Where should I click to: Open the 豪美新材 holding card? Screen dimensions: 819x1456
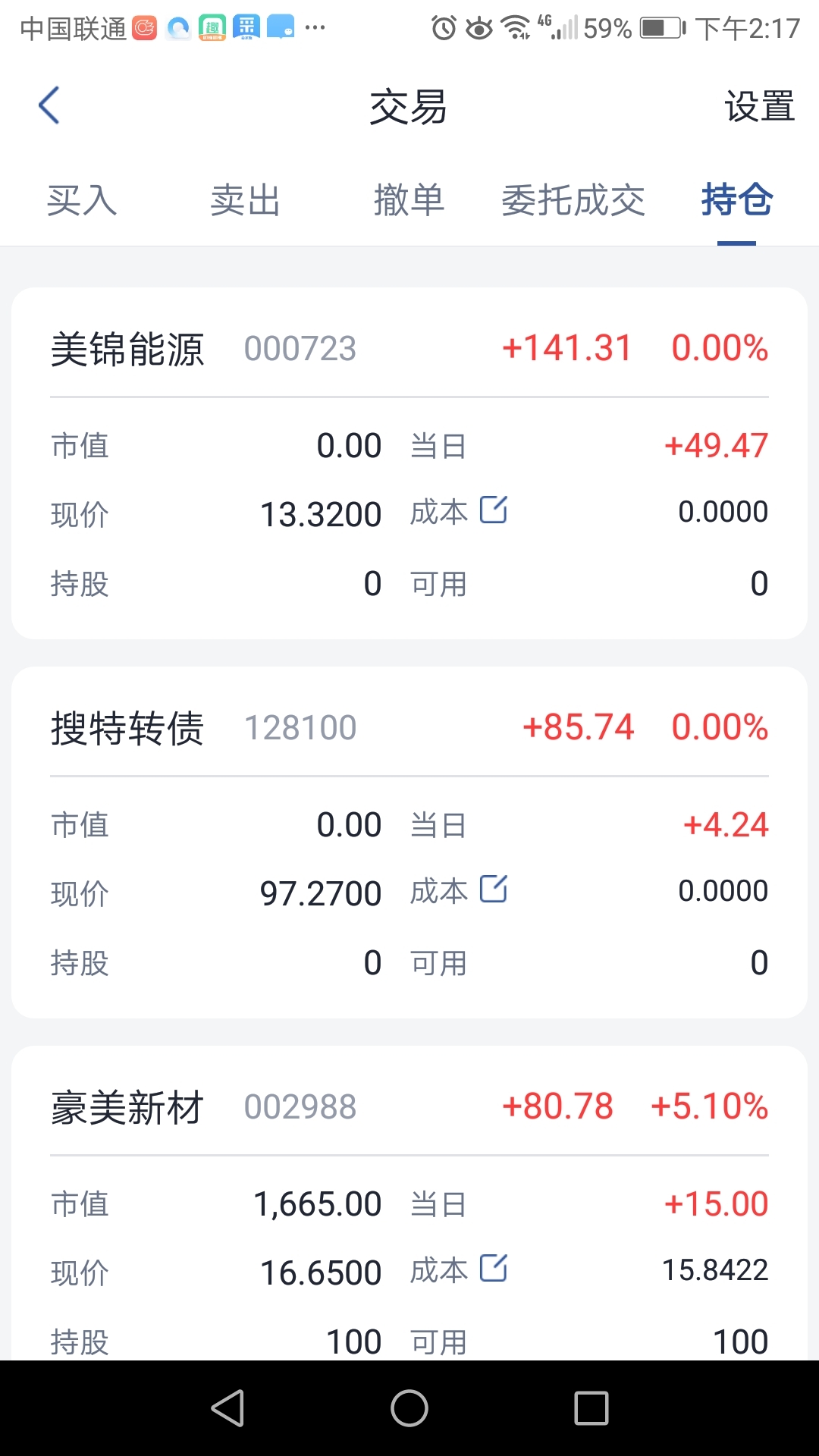pos(409,1203)
